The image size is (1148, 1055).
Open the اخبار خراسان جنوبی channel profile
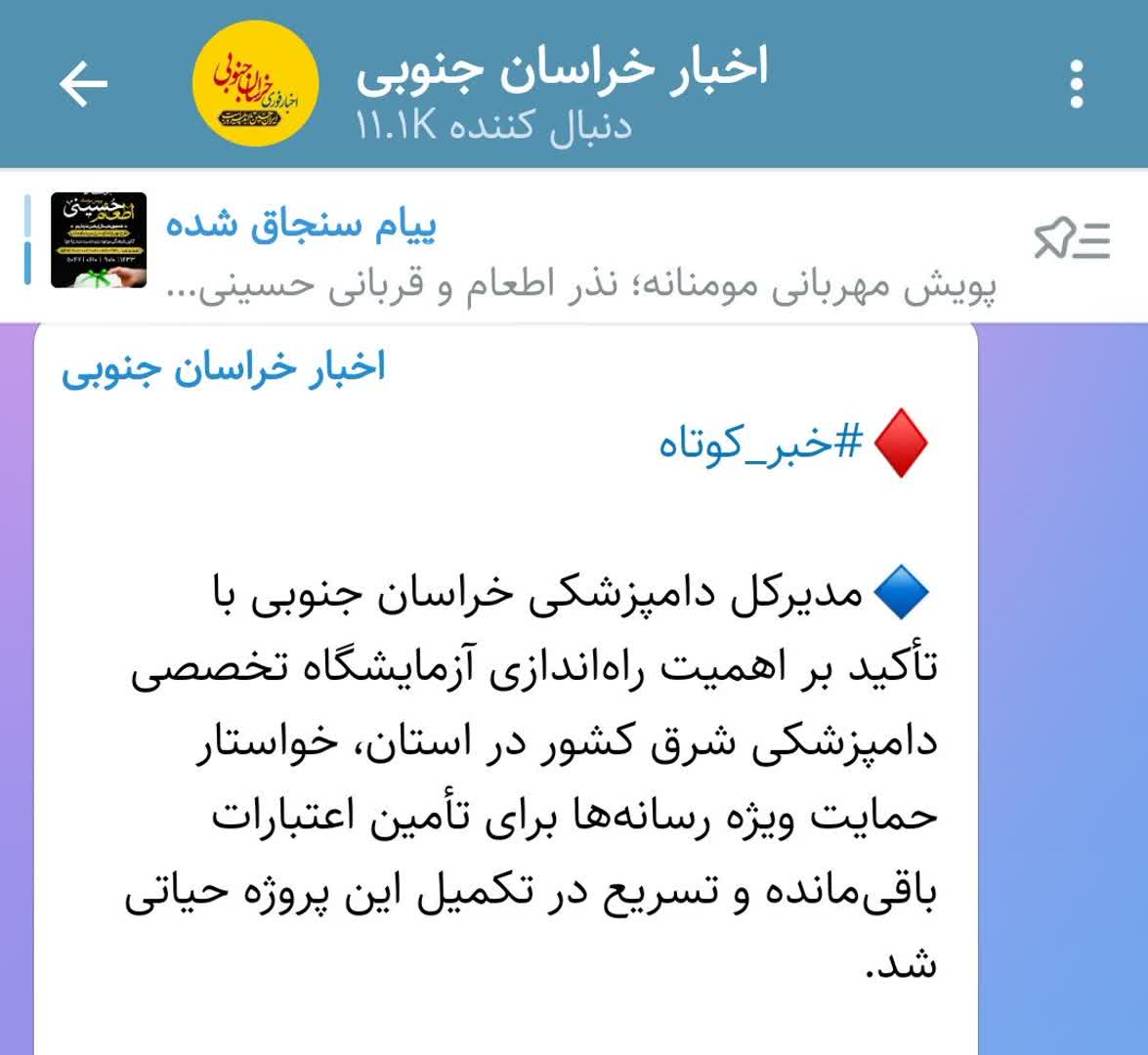[x=562, y=68]
